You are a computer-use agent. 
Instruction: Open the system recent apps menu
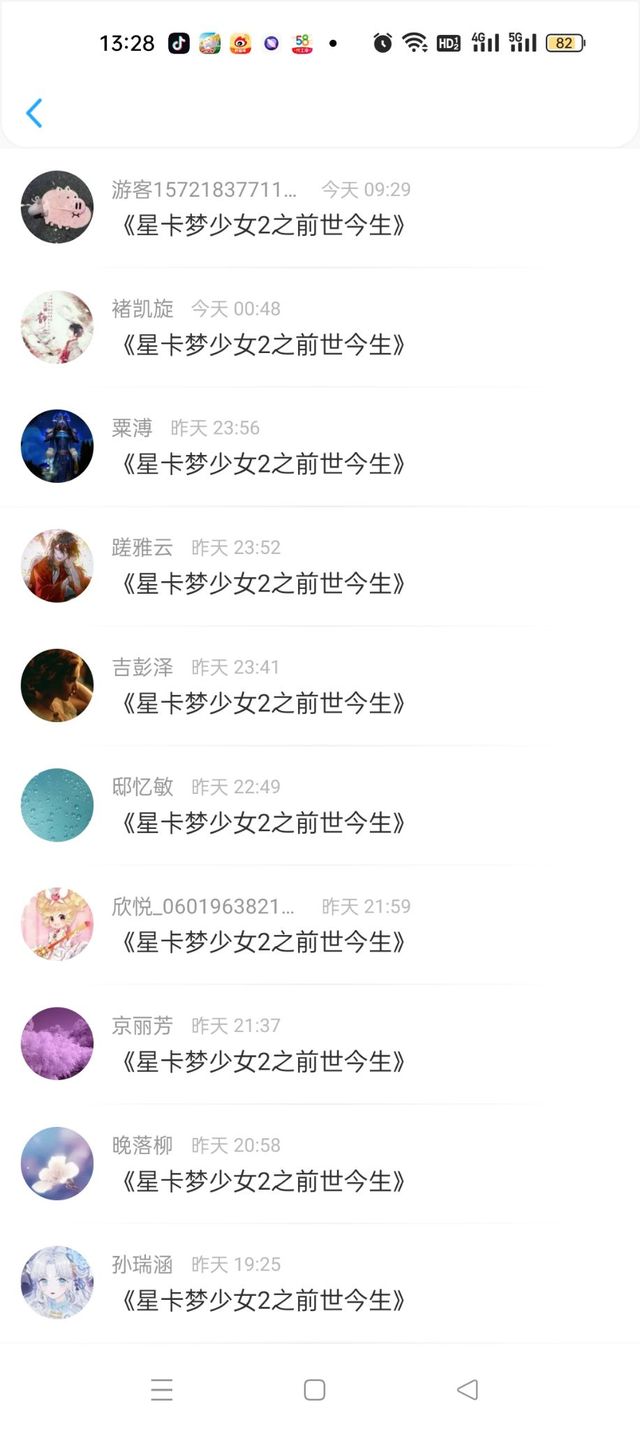pyautogui.click(x=162, y=1390)
